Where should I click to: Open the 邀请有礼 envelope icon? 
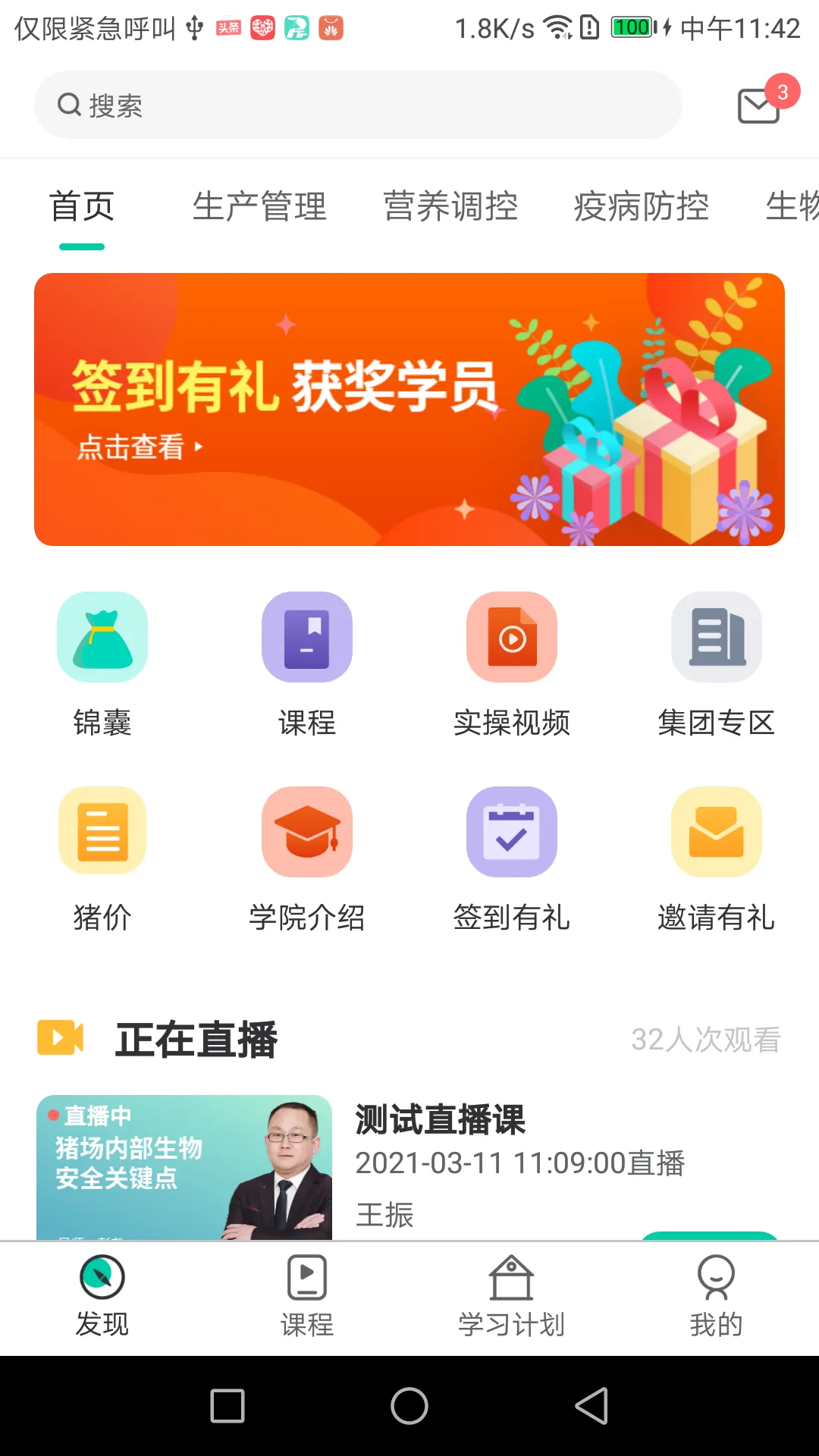coord(717,831)
